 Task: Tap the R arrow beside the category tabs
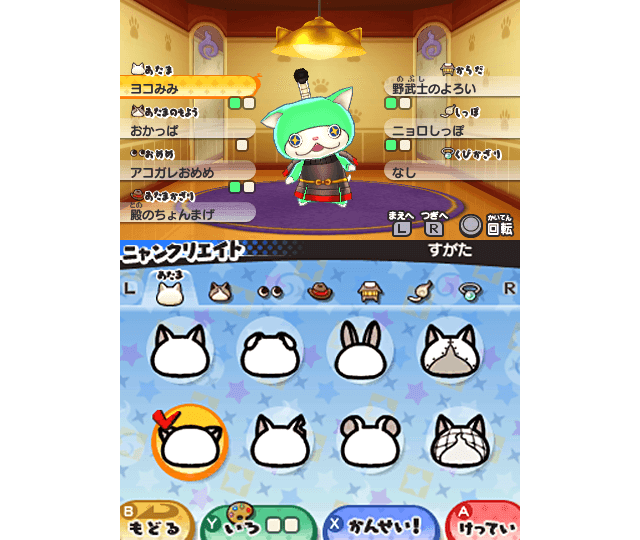click(x=509, y=289)
